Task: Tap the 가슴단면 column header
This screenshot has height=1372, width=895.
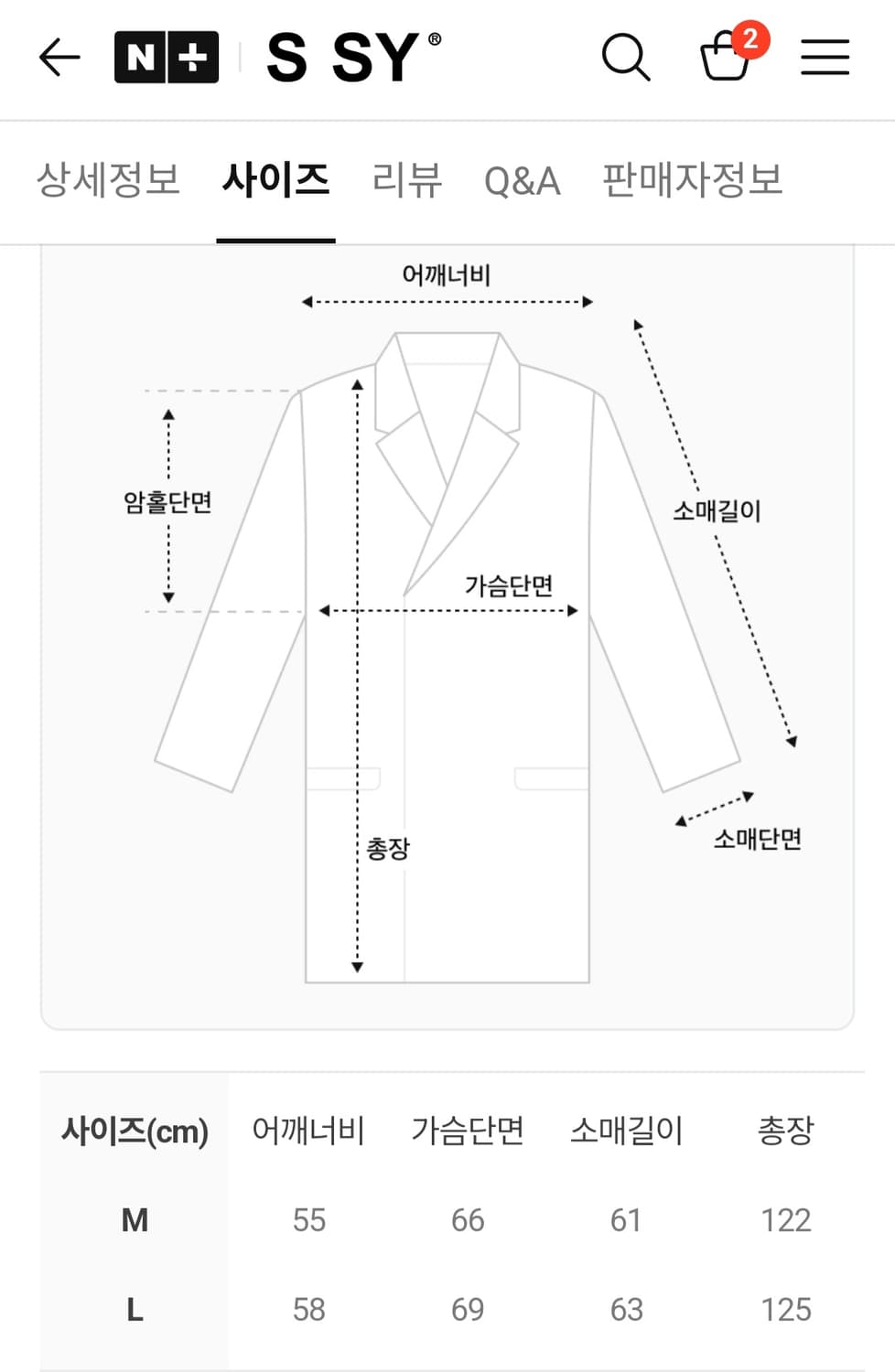Action: 468,1130
